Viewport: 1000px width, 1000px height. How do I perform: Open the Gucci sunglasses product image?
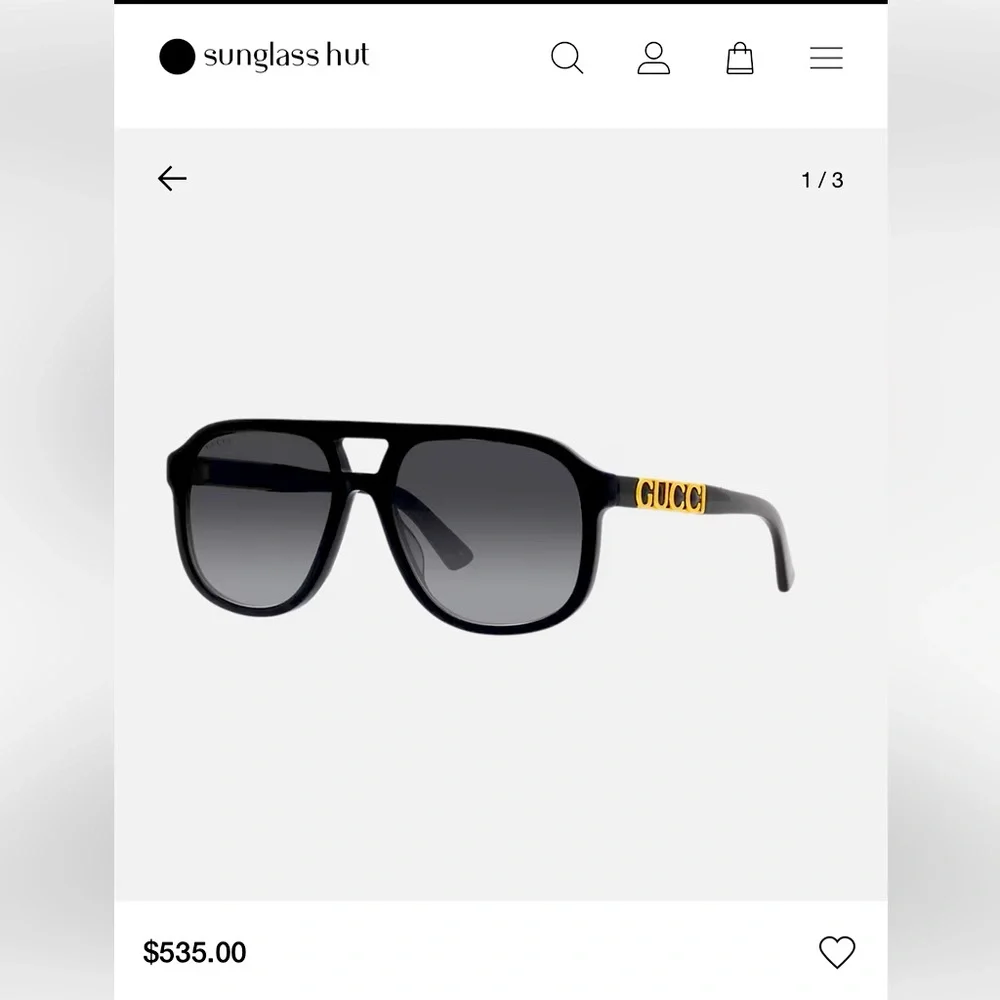[x=481, y=526]
